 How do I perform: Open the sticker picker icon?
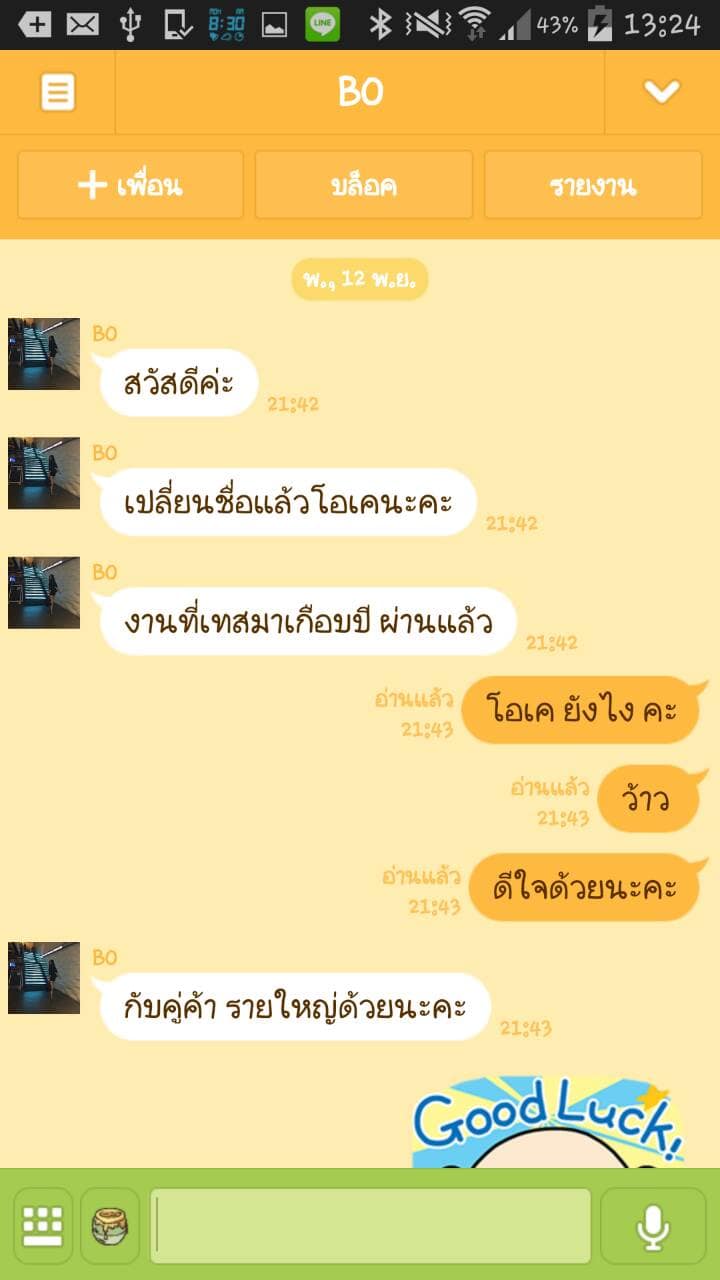(110, 1225)
